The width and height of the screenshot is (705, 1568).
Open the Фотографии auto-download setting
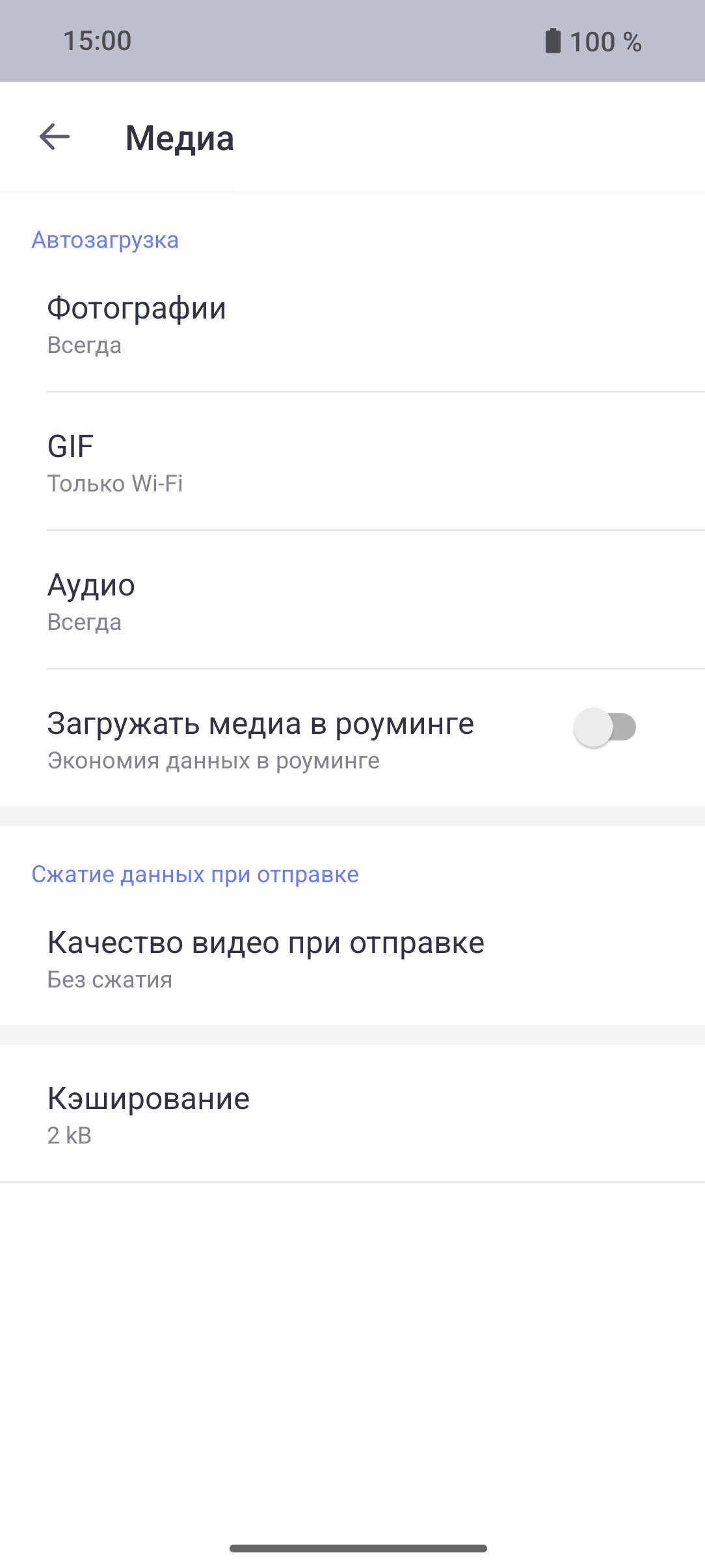point(352,324)
